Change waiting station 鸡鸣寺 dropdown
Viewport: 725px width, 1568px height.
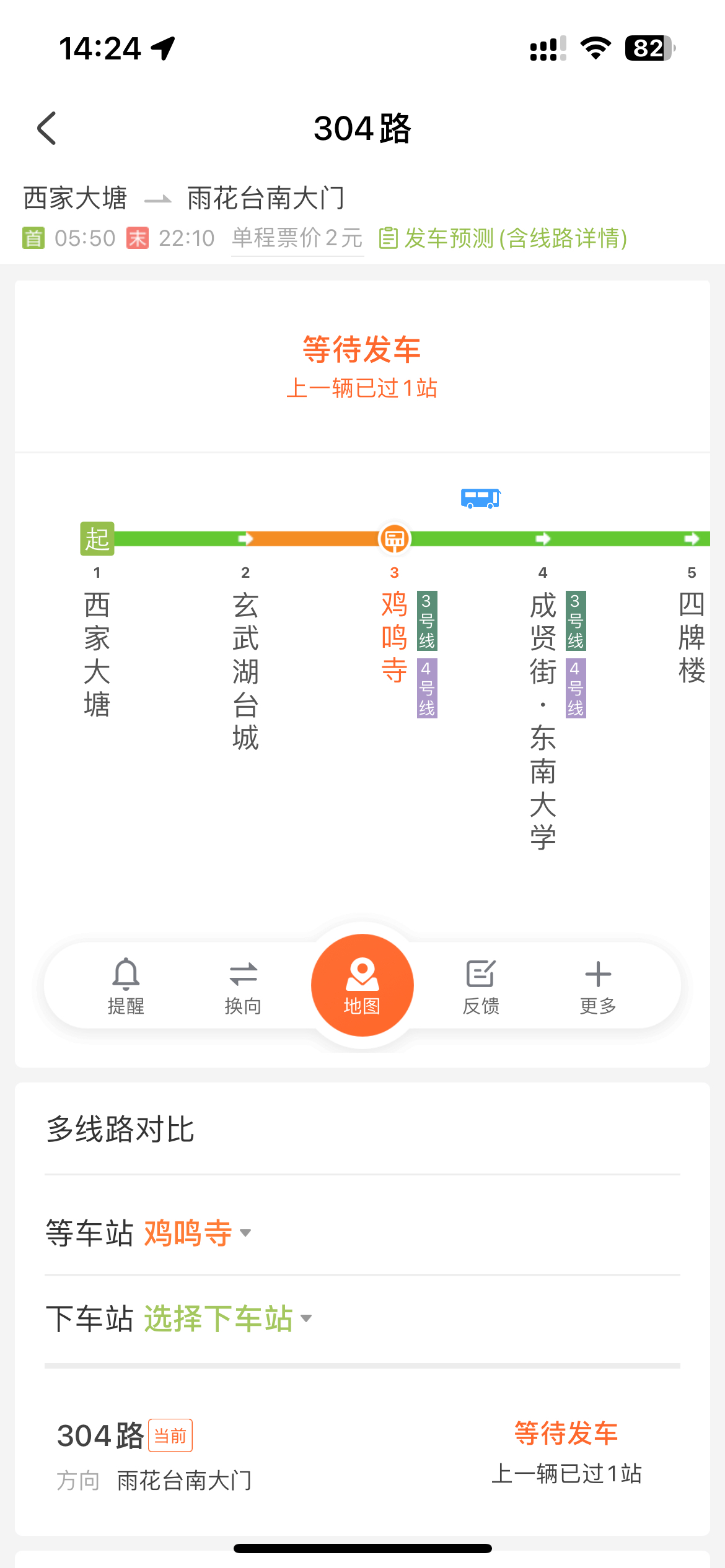pyautogui.click(x=197, y=1232)
